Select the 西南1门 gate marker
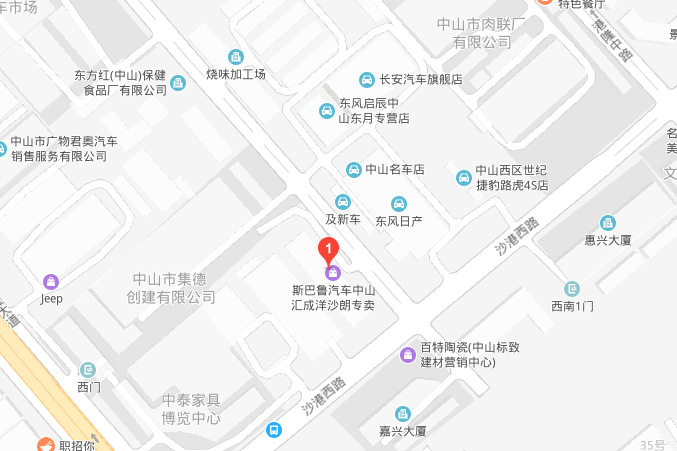The height and width of the screenshot is (451, 677). pyautogui.click(x=572, y=288)
